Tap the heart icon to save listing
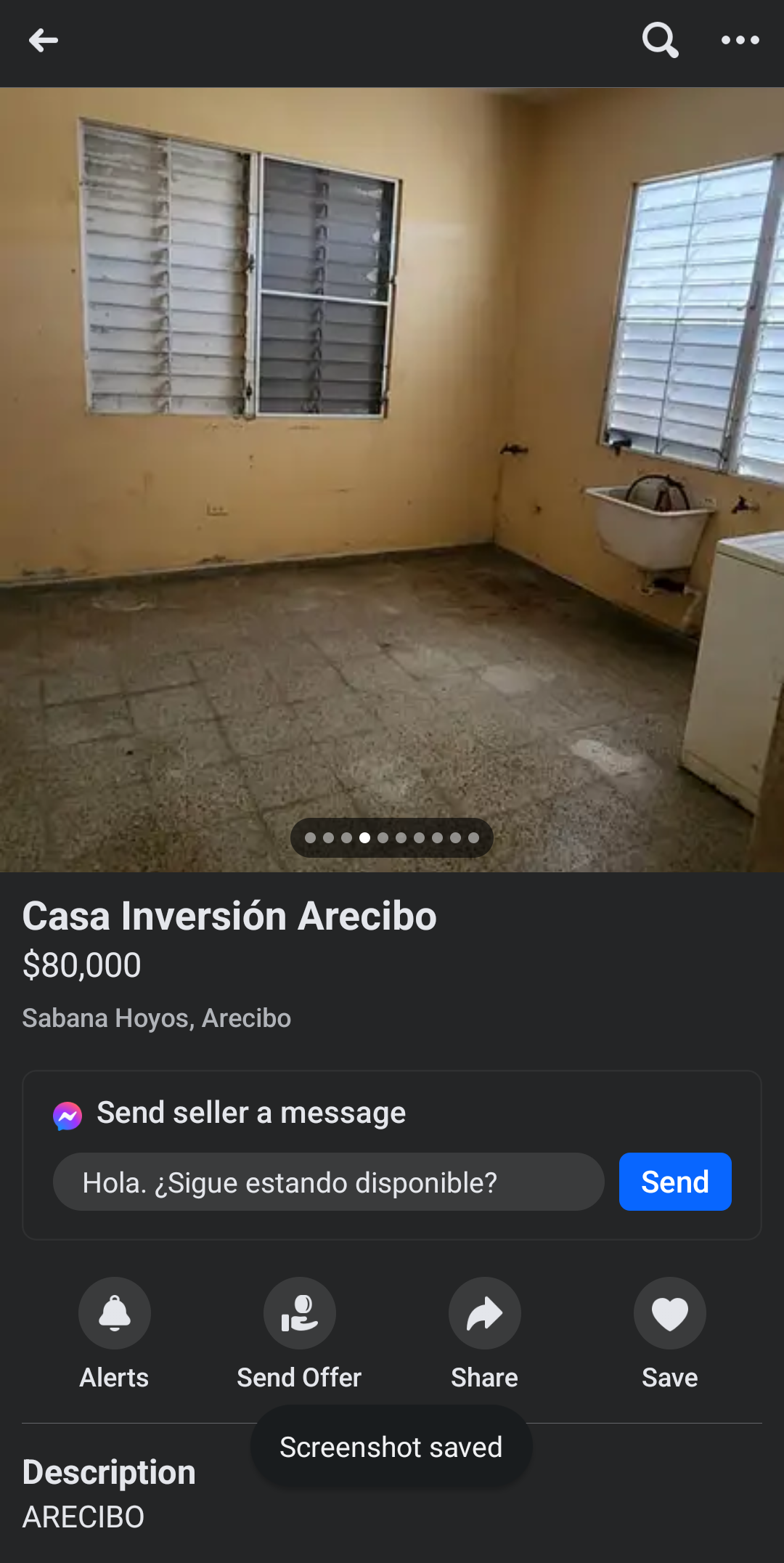 tap(669, 1312)
